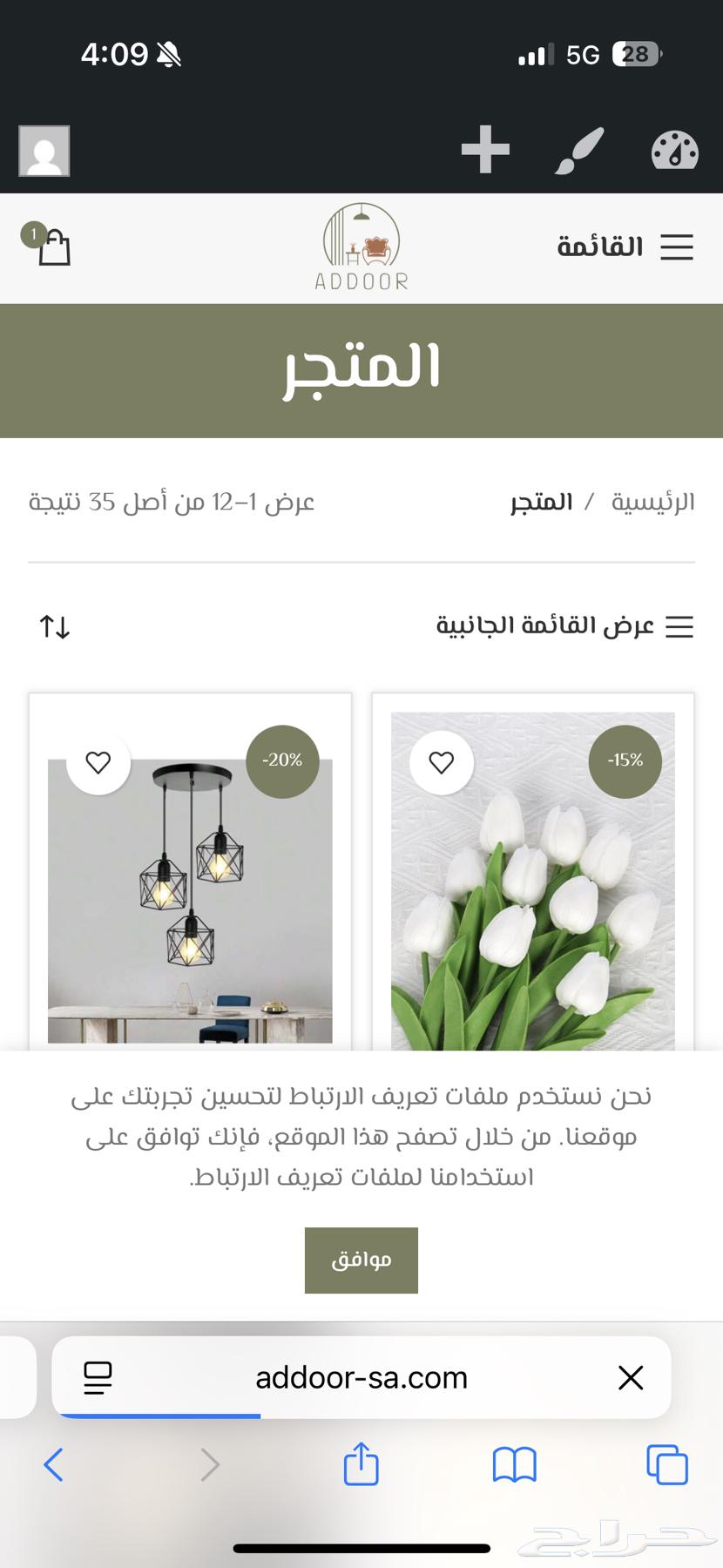723x1568 pixels.
Task: Tap the Safari share icon
Action: pyautogui.click(x=361, y=1465)
